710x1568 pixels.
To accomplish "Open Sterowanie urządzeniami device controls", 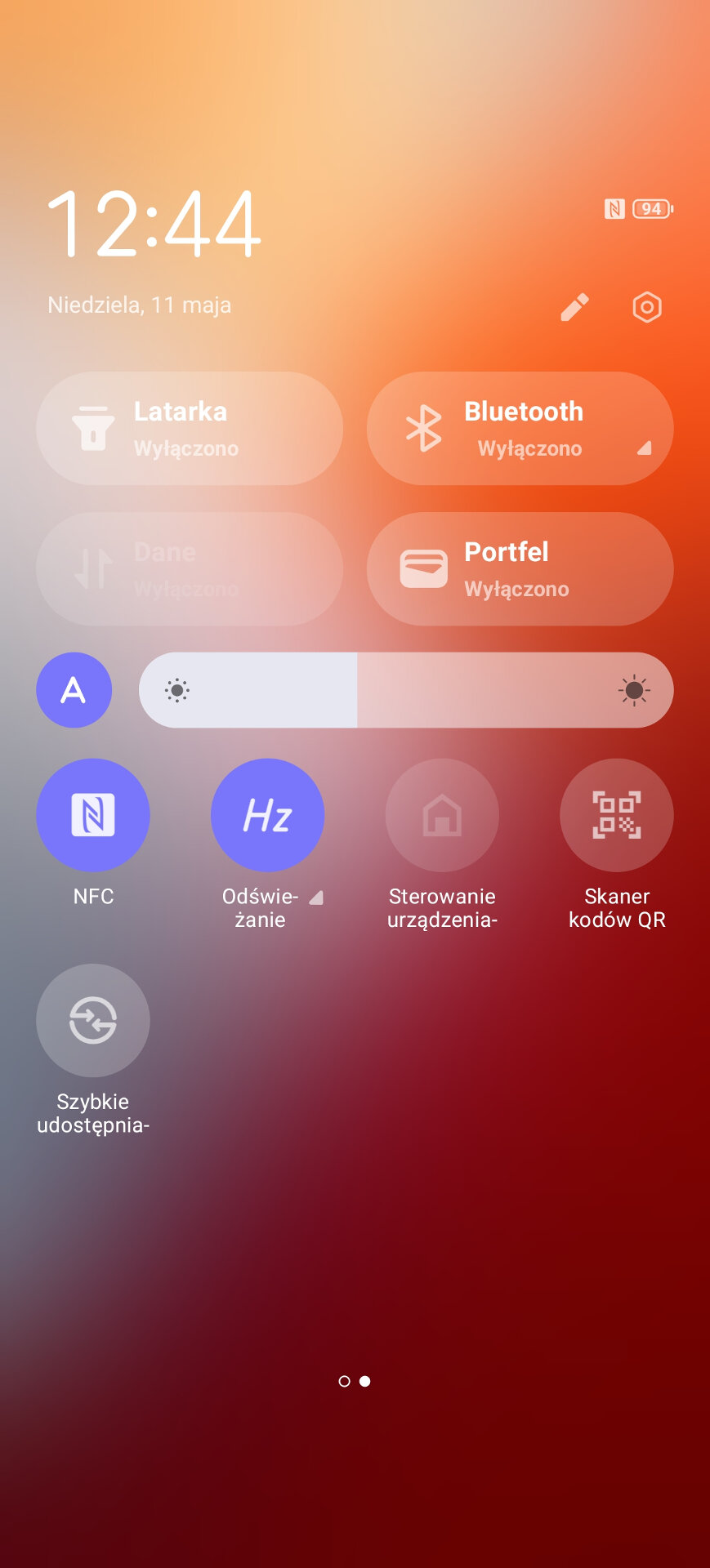I will (442, 815).
